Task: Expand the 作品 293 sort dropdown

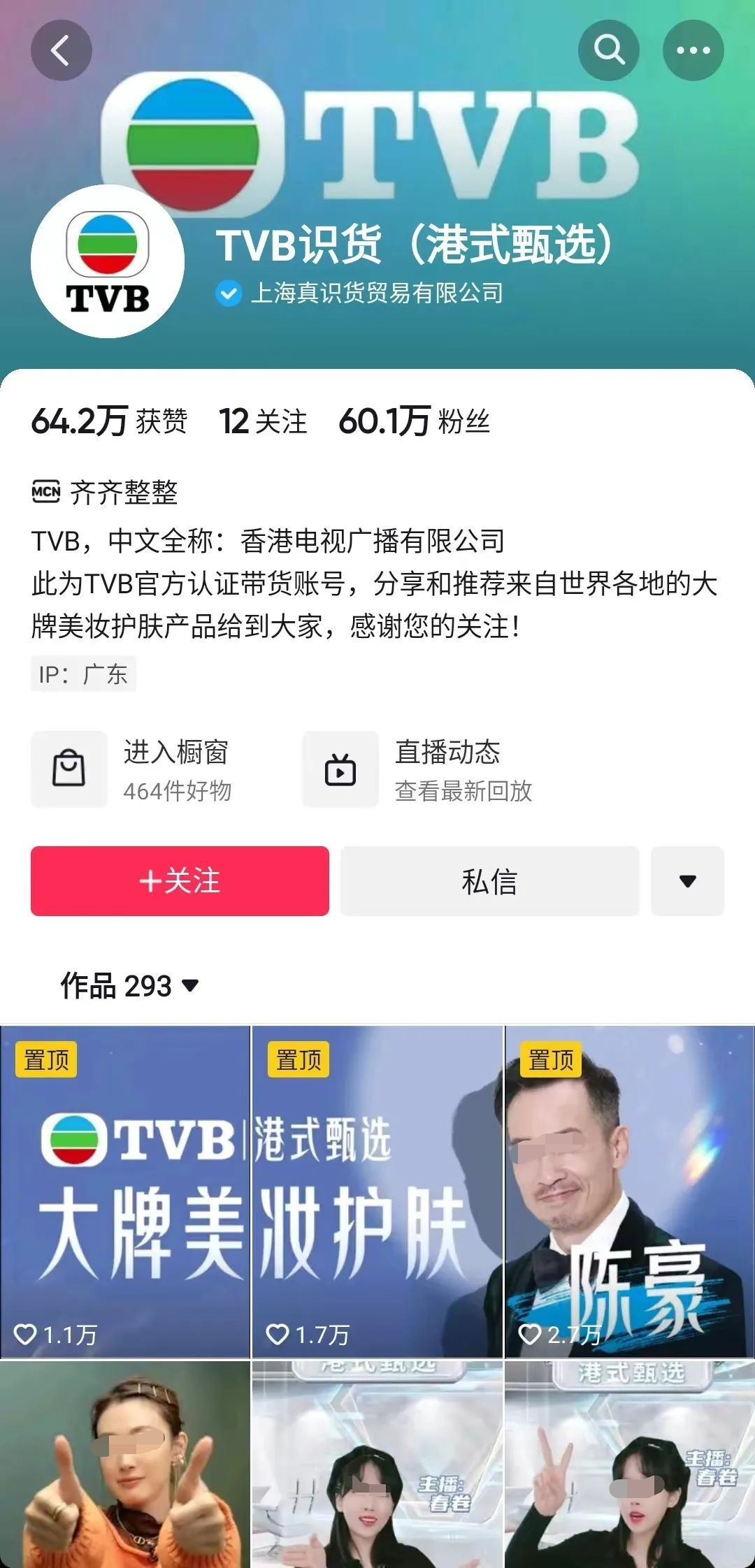Action: coord(130,986)
